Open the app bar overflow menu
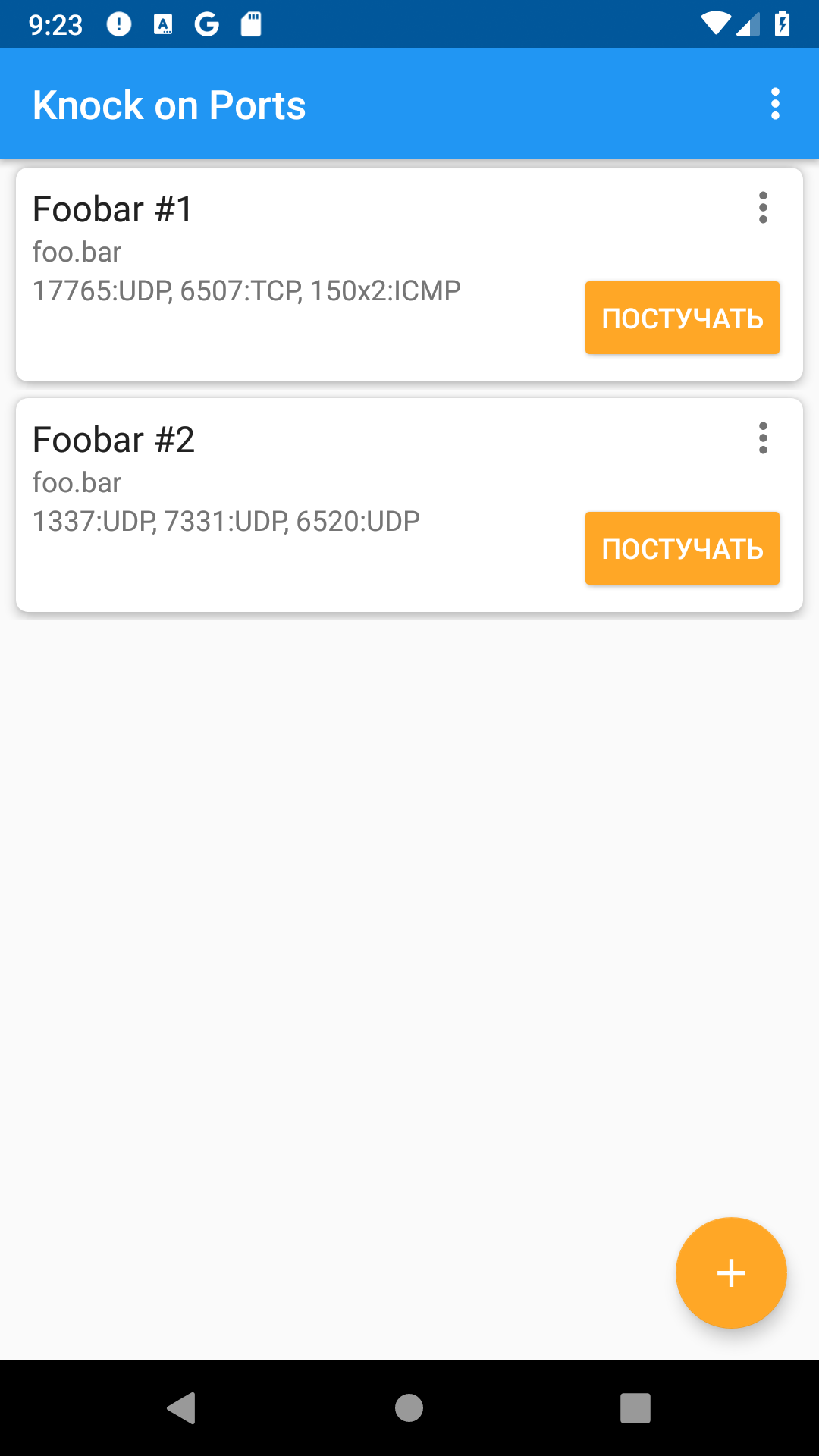 click(x=775, y=104)
